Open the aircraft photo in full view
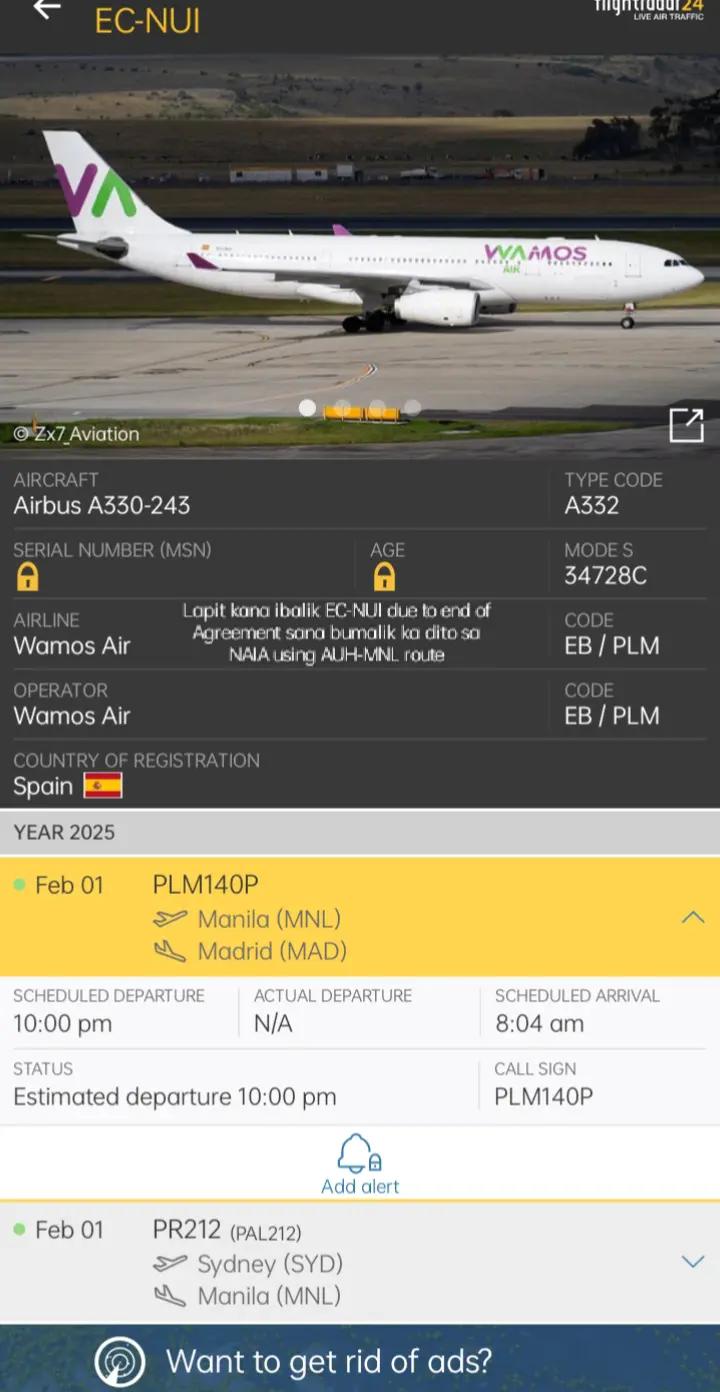 pyautogui.click(x=686, y=425)
